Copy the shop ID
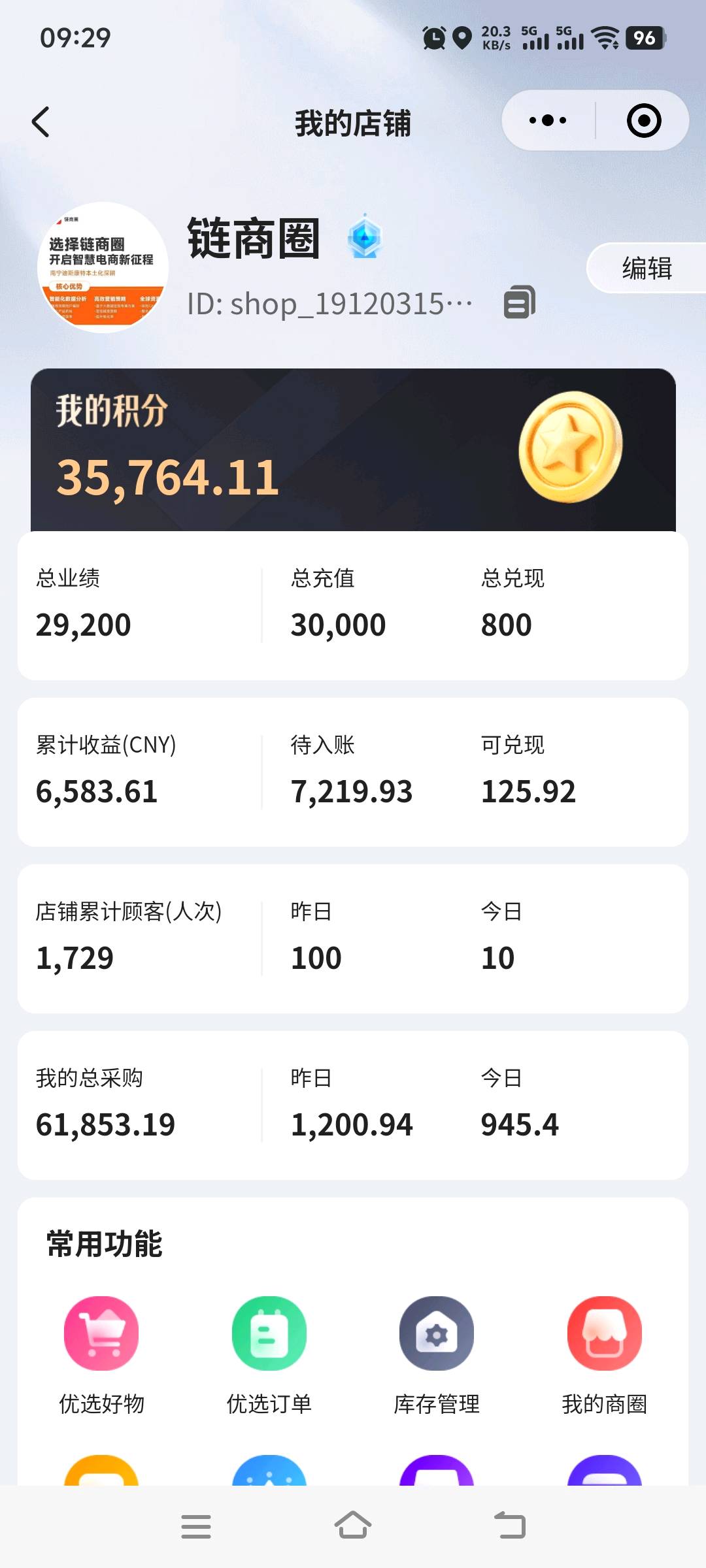The width and height of the screenshot is (706, 1568). [x=520, y=302]
